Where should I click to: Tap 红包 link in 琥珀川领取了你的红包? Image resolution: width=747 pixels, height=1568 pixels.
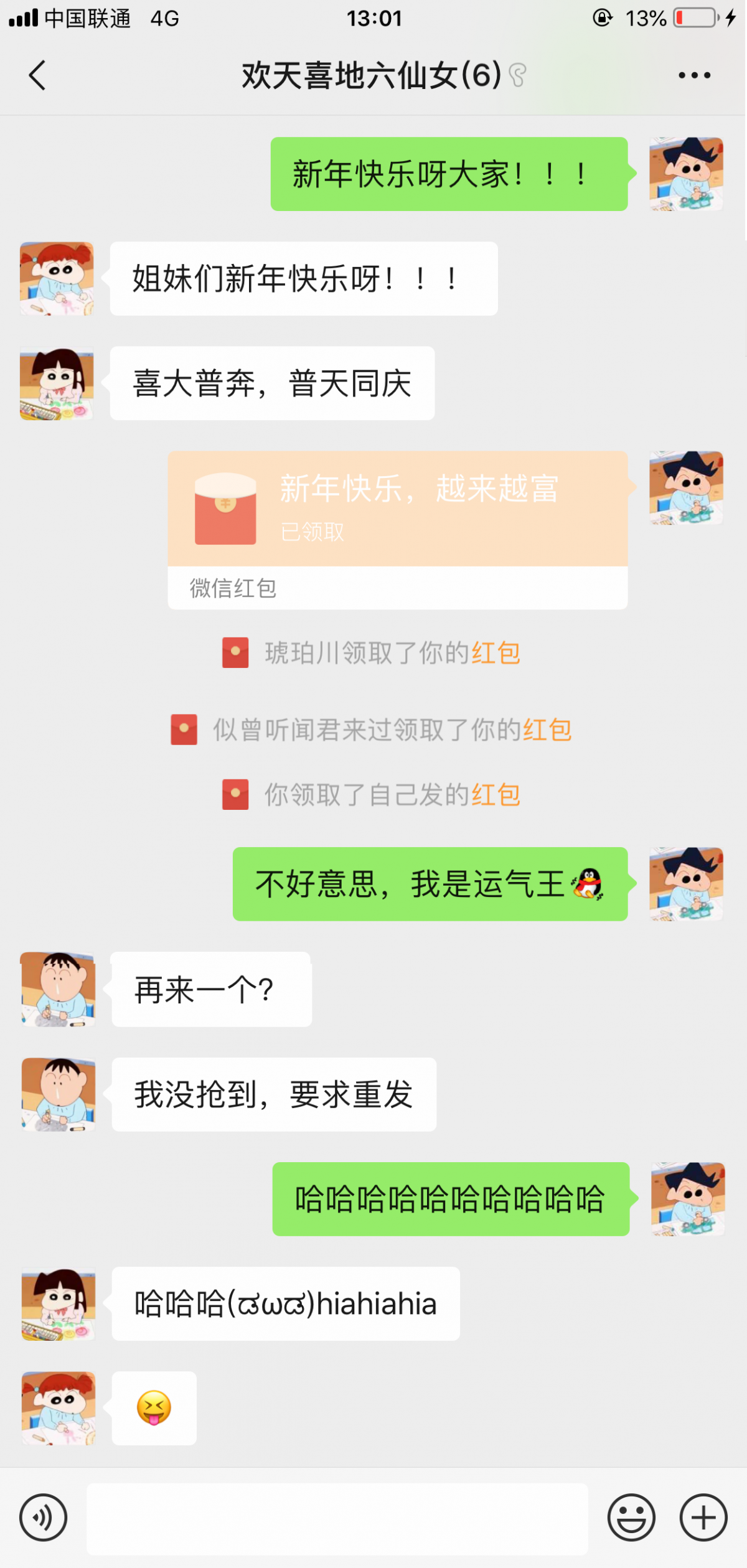coord(496,653)
